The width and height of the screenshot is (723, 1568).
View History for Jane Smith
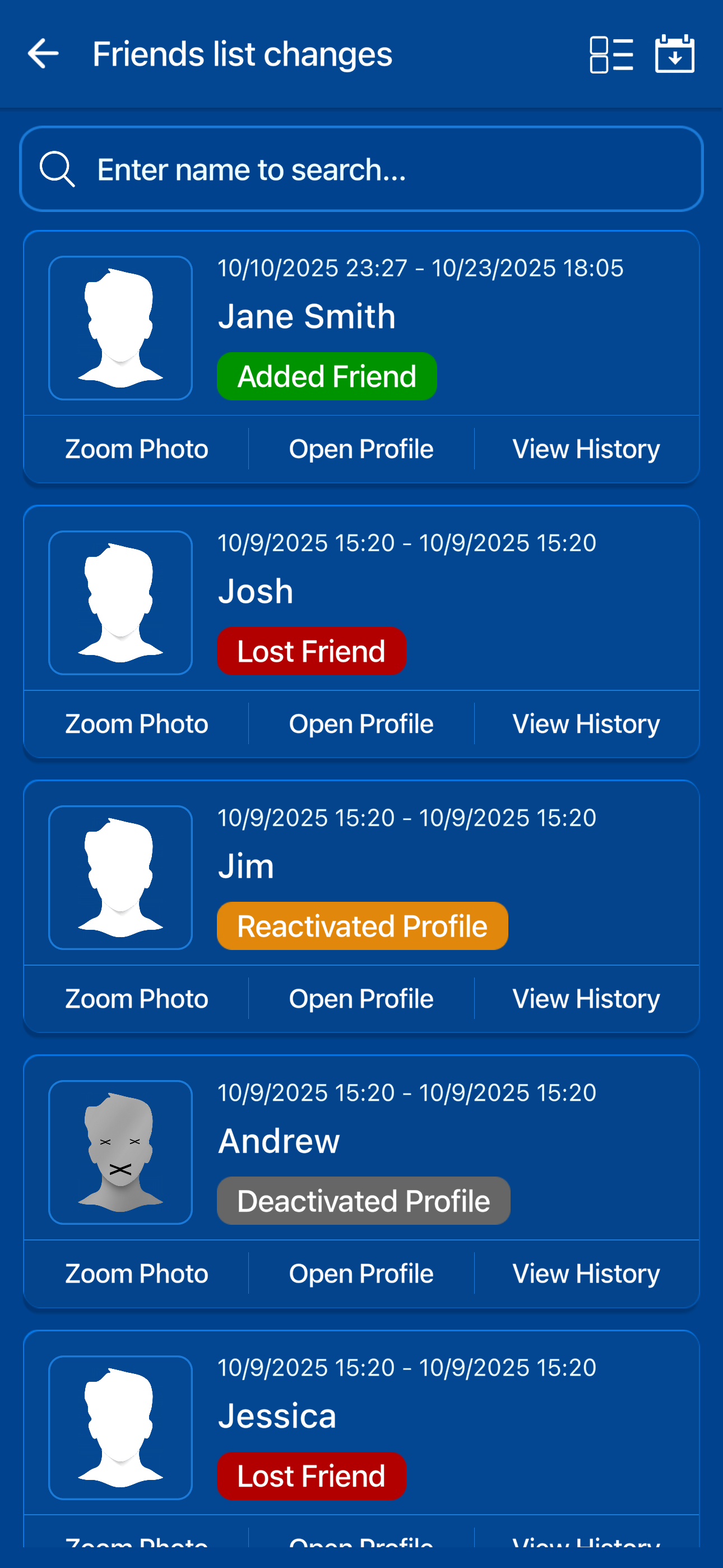tap(586, 449)
